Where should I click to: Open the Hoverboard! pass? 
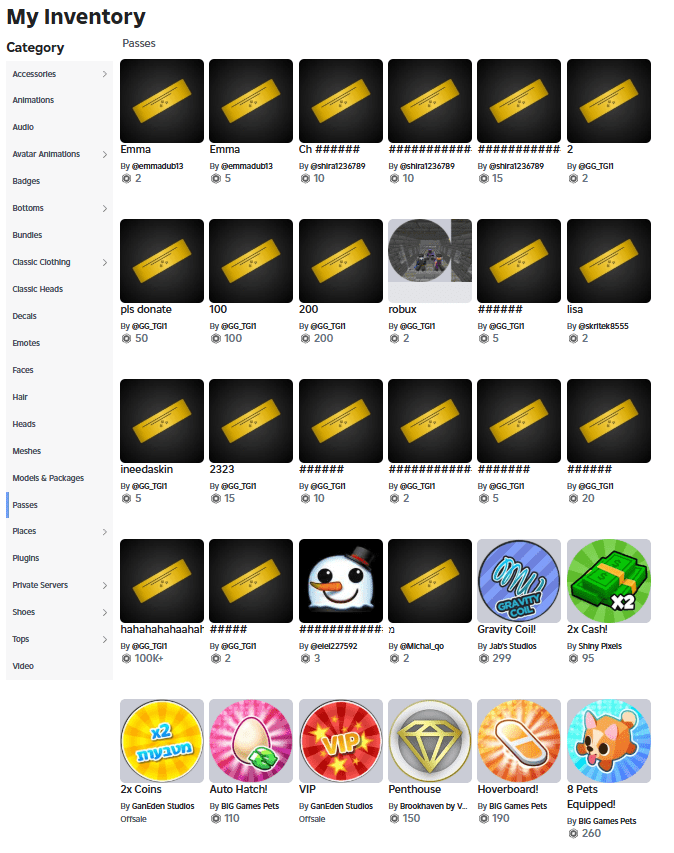[519, 741]
